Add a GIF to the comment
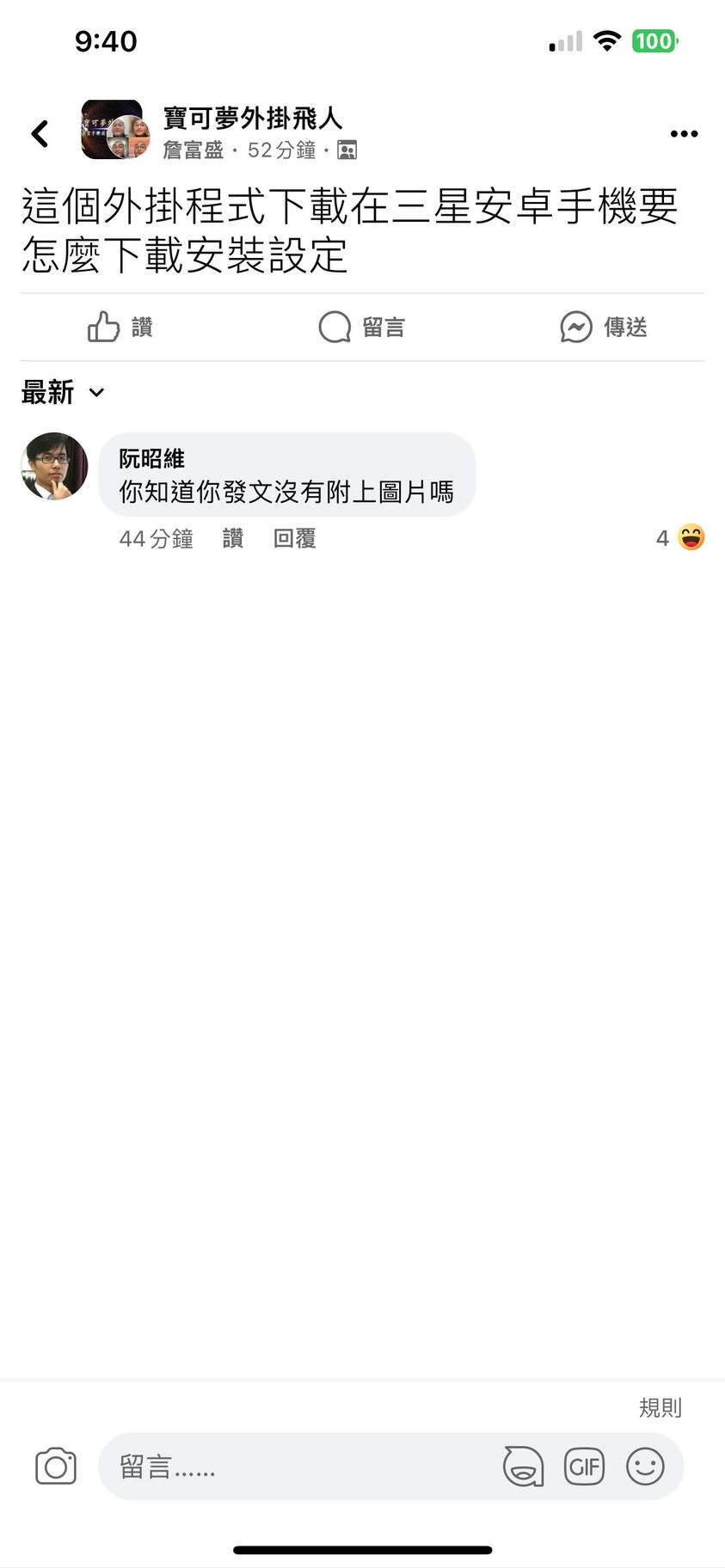Image resolution: width=725 pixels, height=1568 pixels. click(x=584, y=1467)
